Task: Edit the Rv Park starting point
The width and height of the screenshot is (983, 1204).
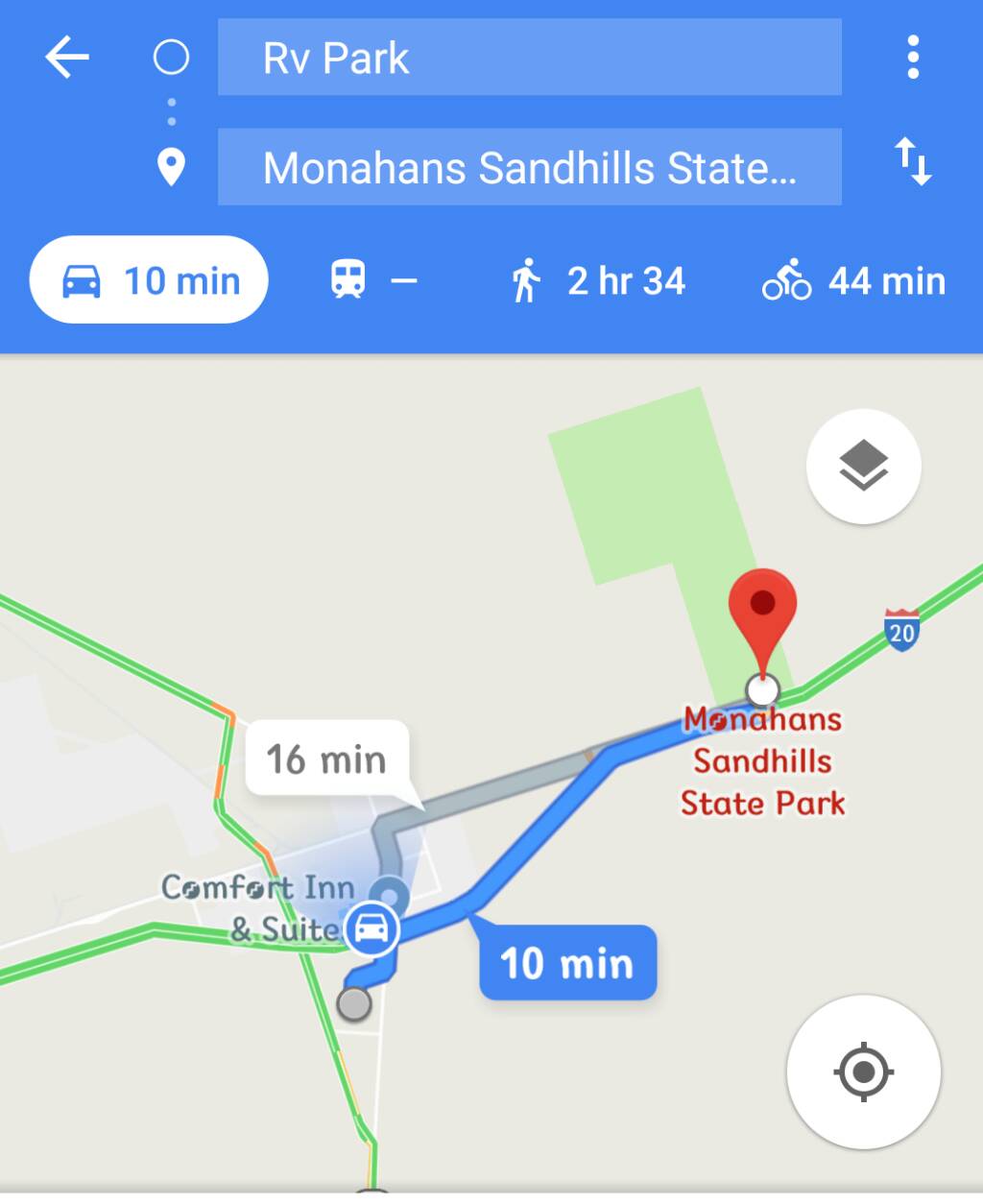Action: point(529,58)
